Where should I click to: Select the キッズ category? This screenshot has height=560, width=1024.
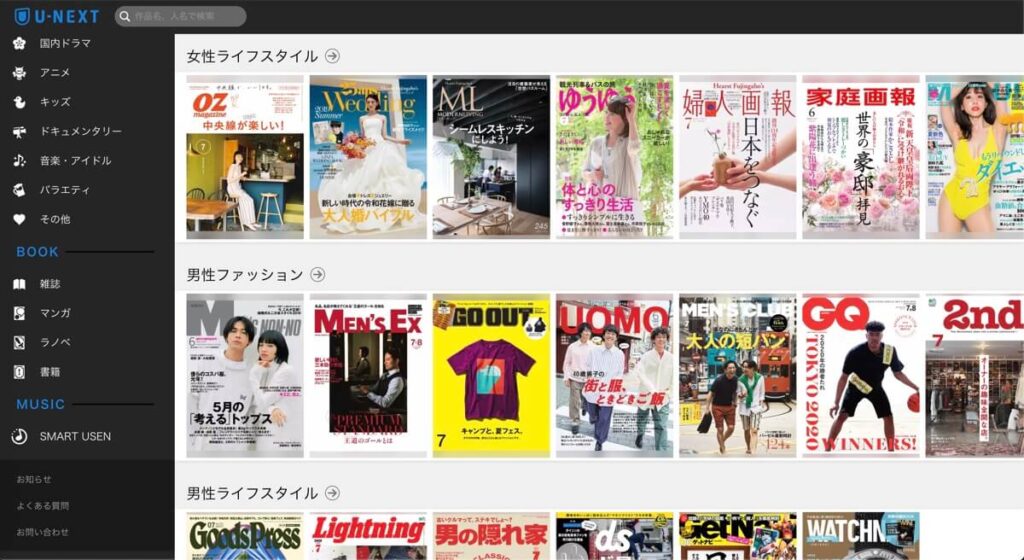(x=54, y=102)
